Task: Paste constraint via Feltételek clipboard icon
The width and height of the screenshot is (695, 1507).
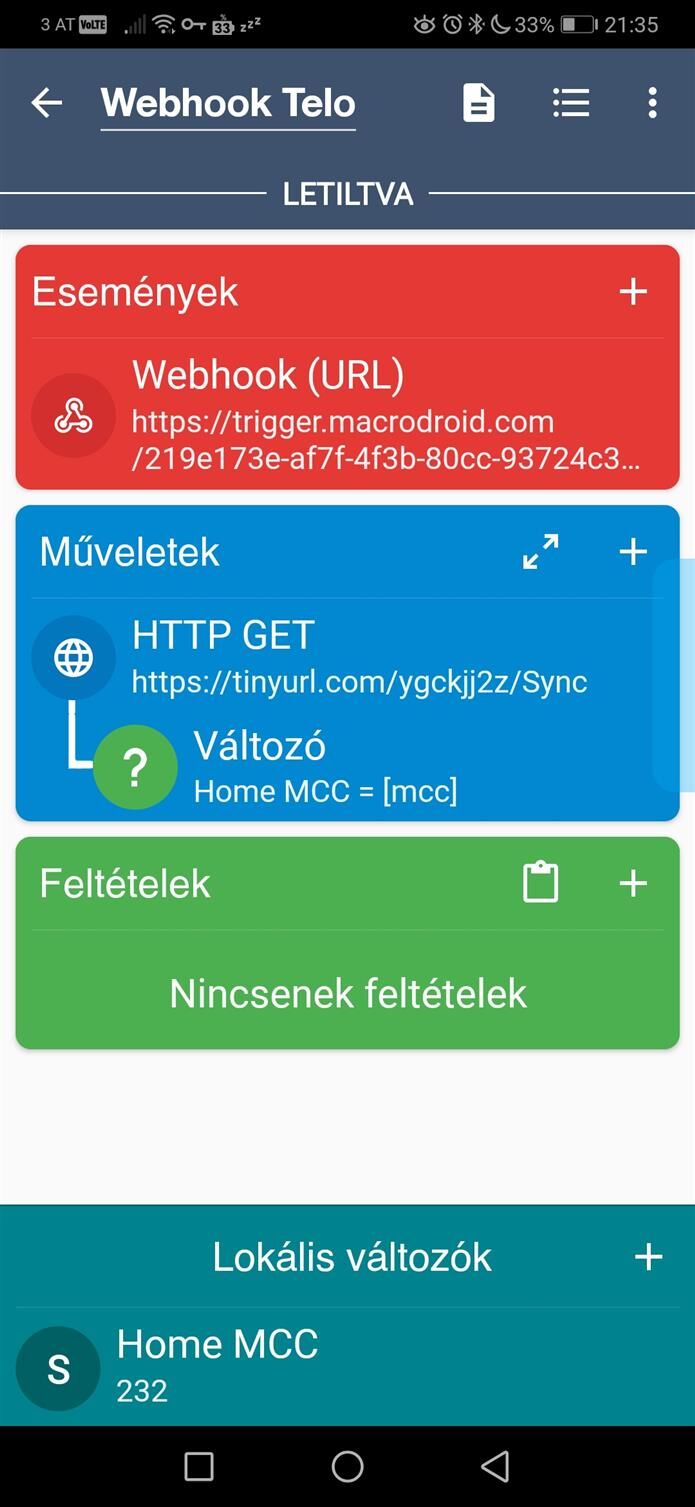Action: click(x=541, y=883)
